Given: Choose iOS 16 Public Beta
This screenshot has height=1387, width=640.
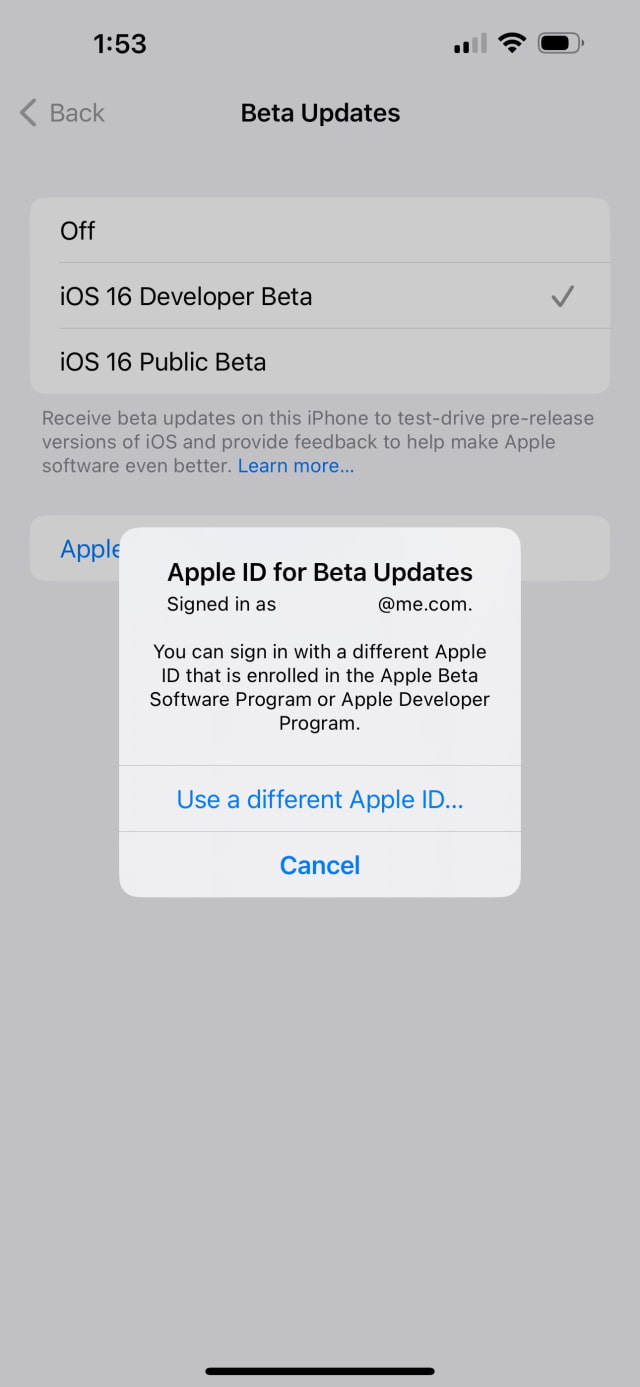Looking at the screenshot, I should (x=320, y=362).
